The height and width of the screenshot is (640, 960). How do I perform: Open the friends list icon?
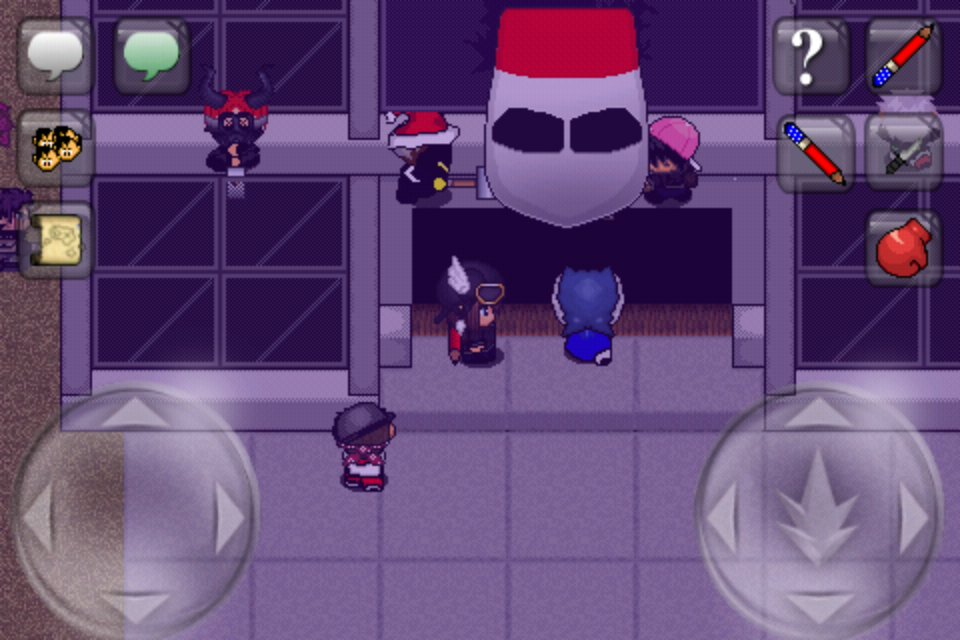pos(55,150)
